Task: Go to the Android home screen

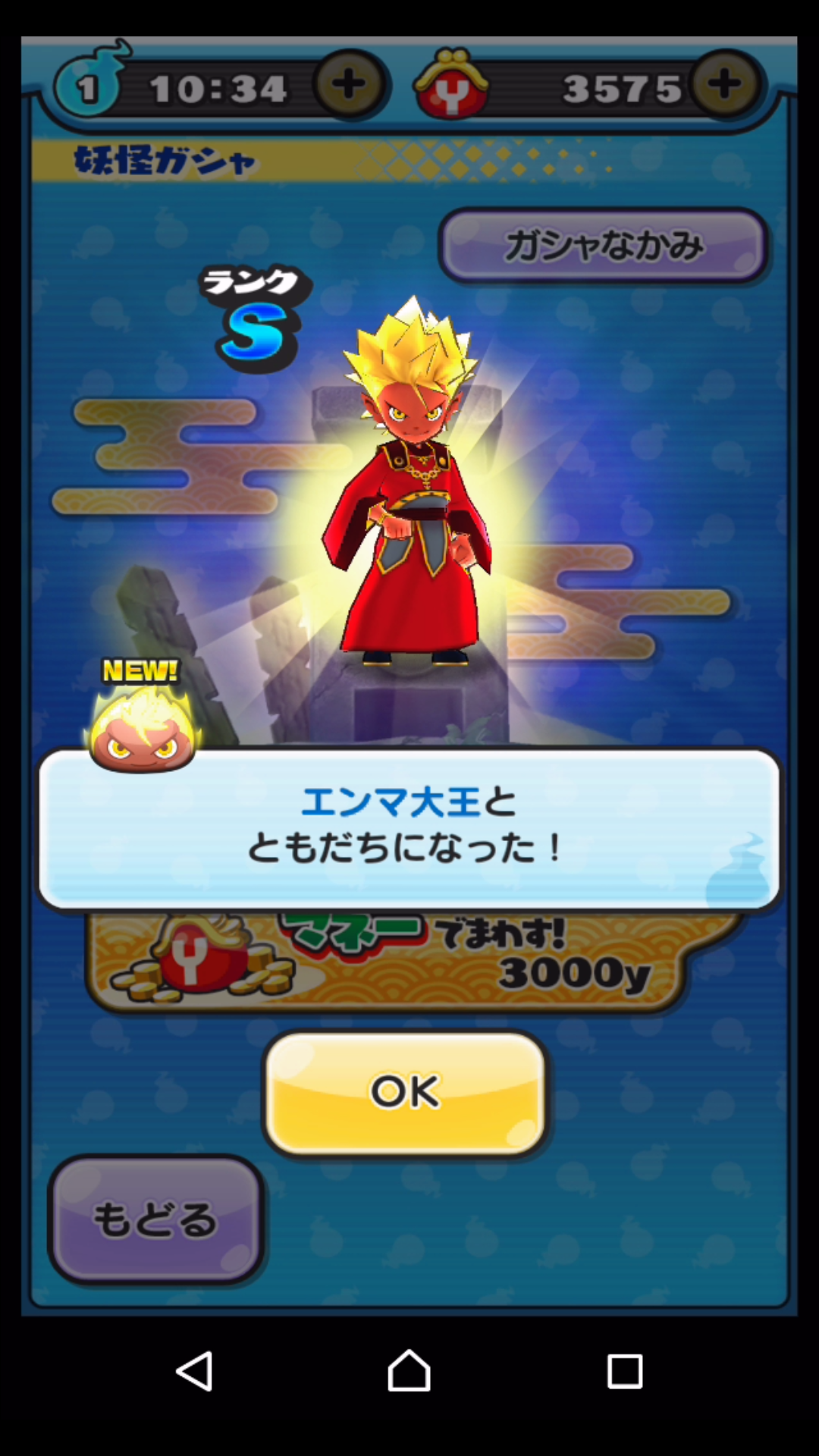Action: pyautogui.click(x=409, y=1371)
